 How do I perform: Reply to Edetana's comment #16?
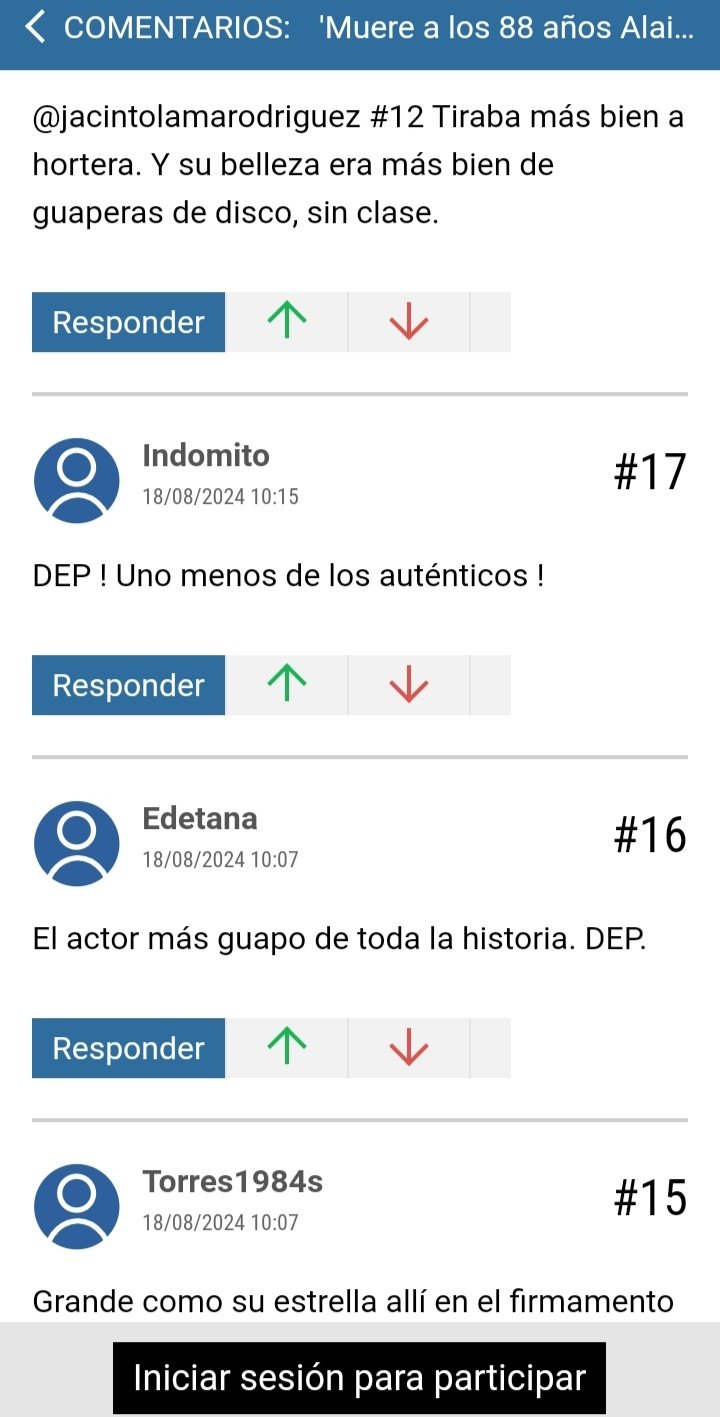[x=128, y=1048]
